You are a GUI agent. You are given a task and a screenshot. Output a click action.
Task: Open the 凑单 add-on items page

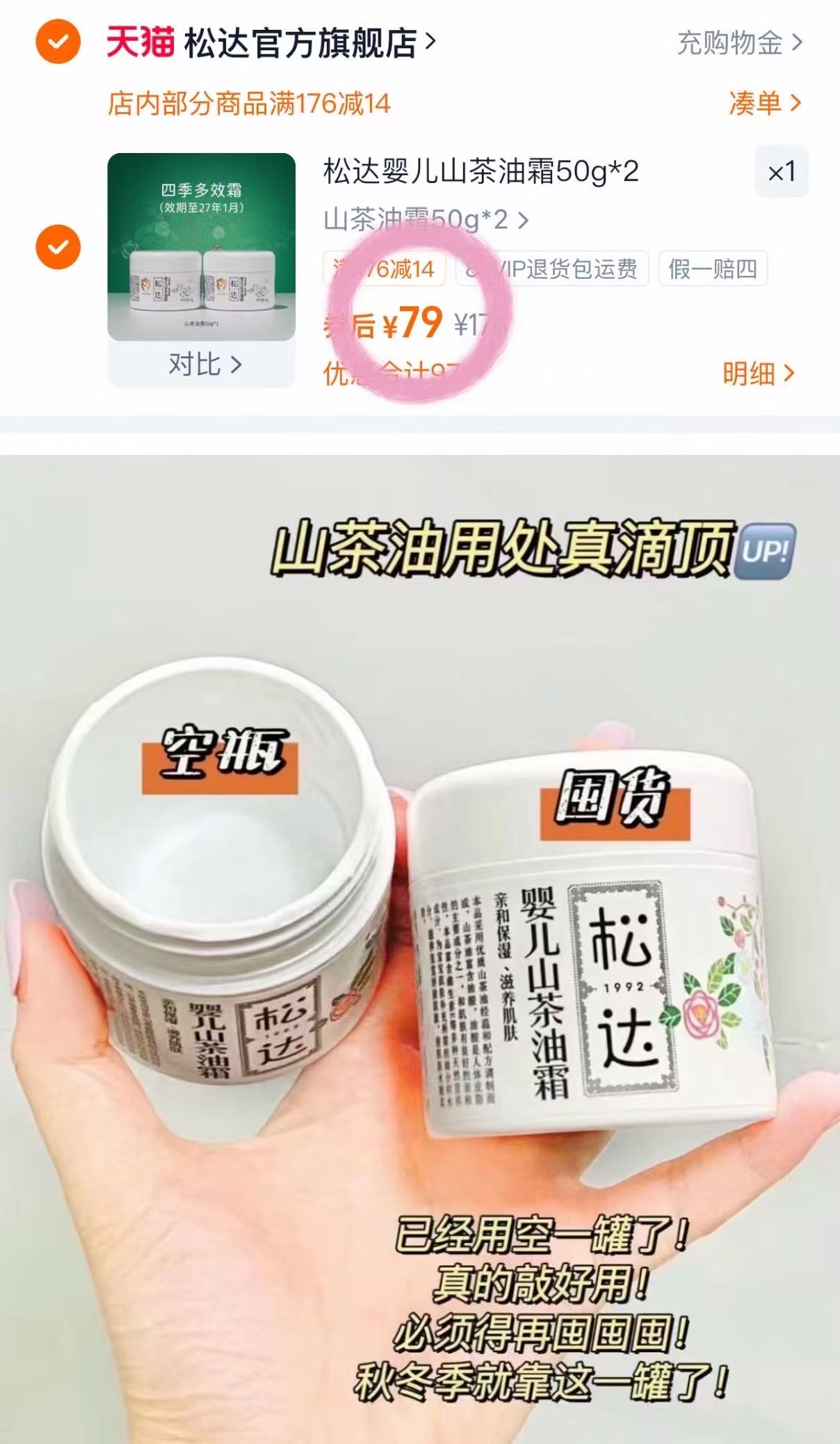pyautogui.click(x=763, y=102)
